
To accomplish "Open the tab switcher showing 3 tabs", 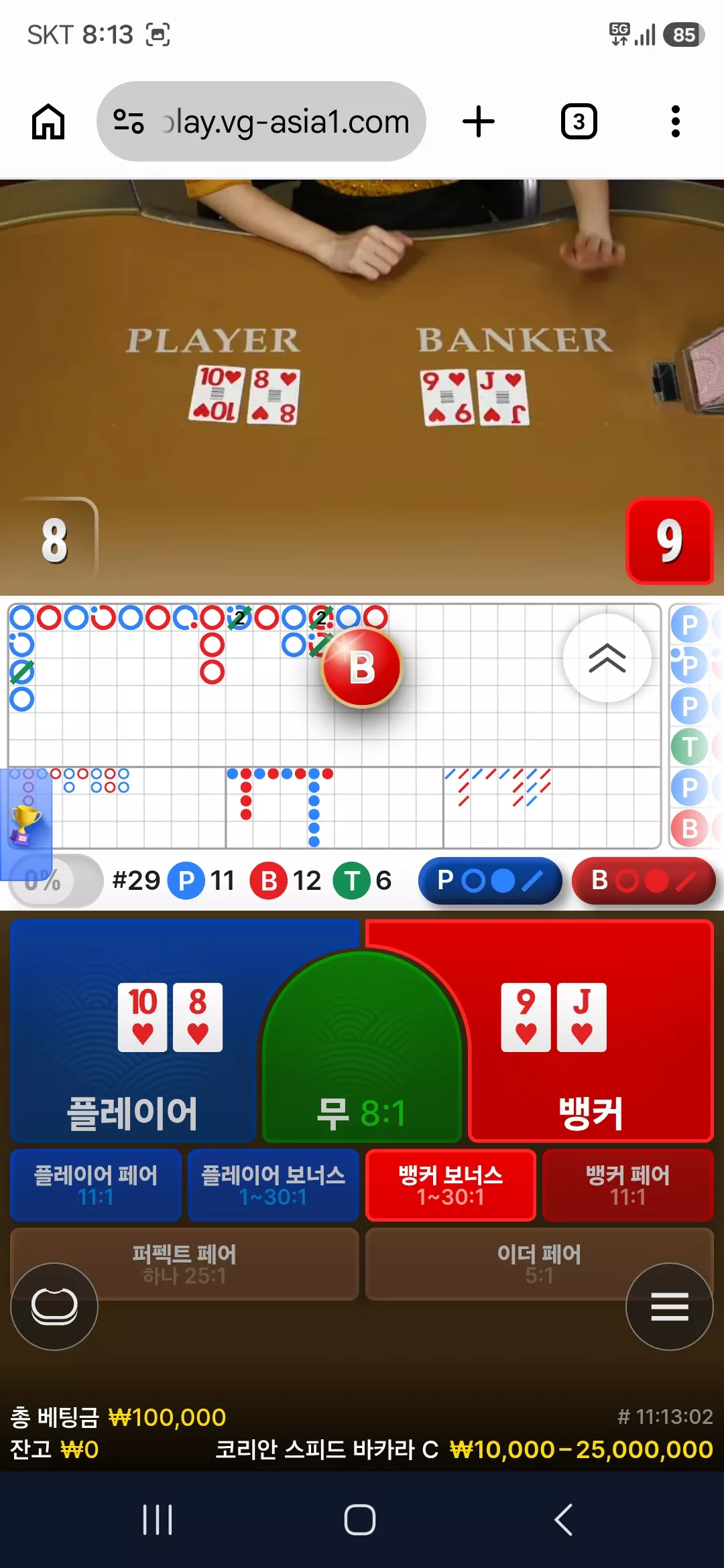I will pyautogui.click(x=579, y=121).
